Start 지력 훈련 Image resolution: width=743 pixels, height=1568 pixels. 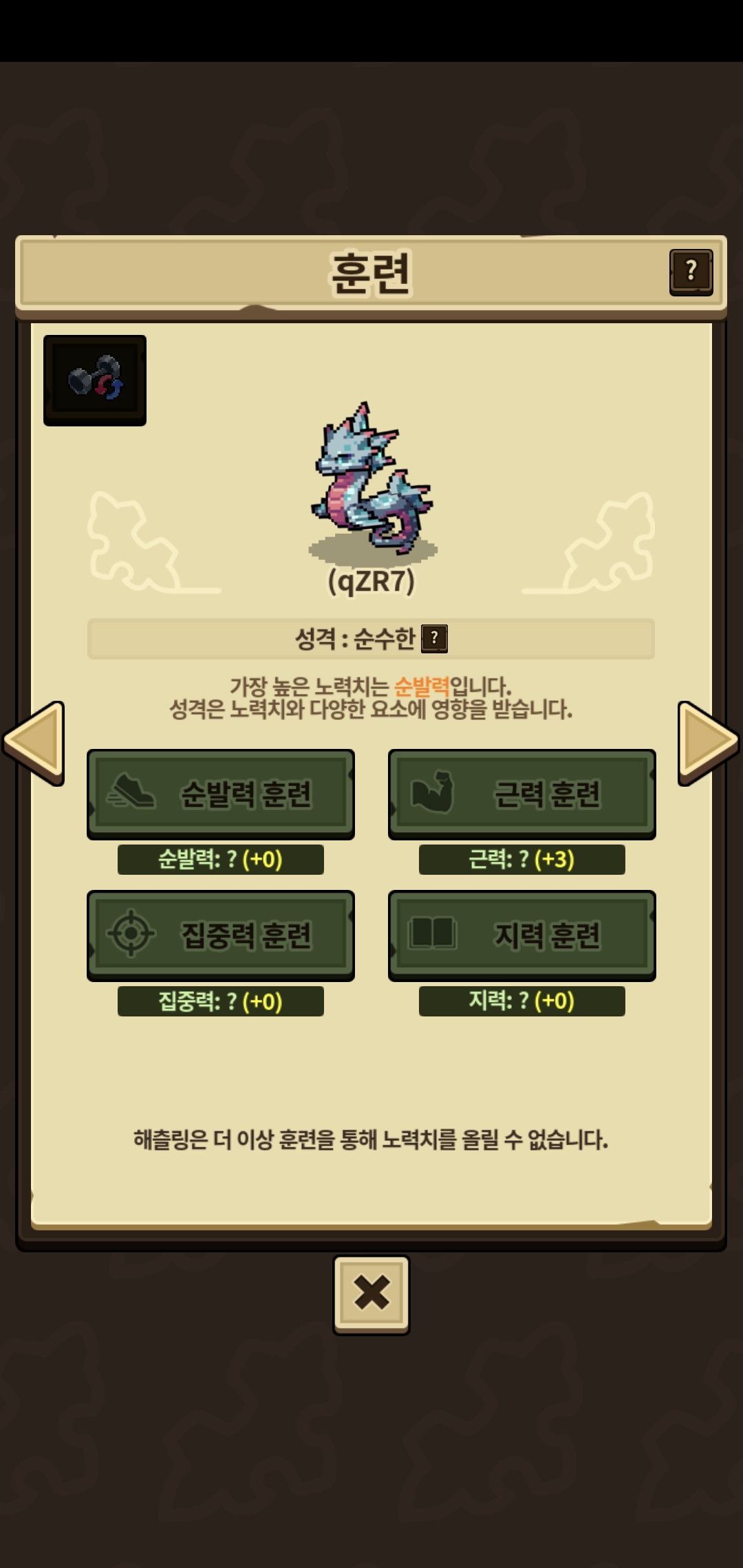coord(522,935)
